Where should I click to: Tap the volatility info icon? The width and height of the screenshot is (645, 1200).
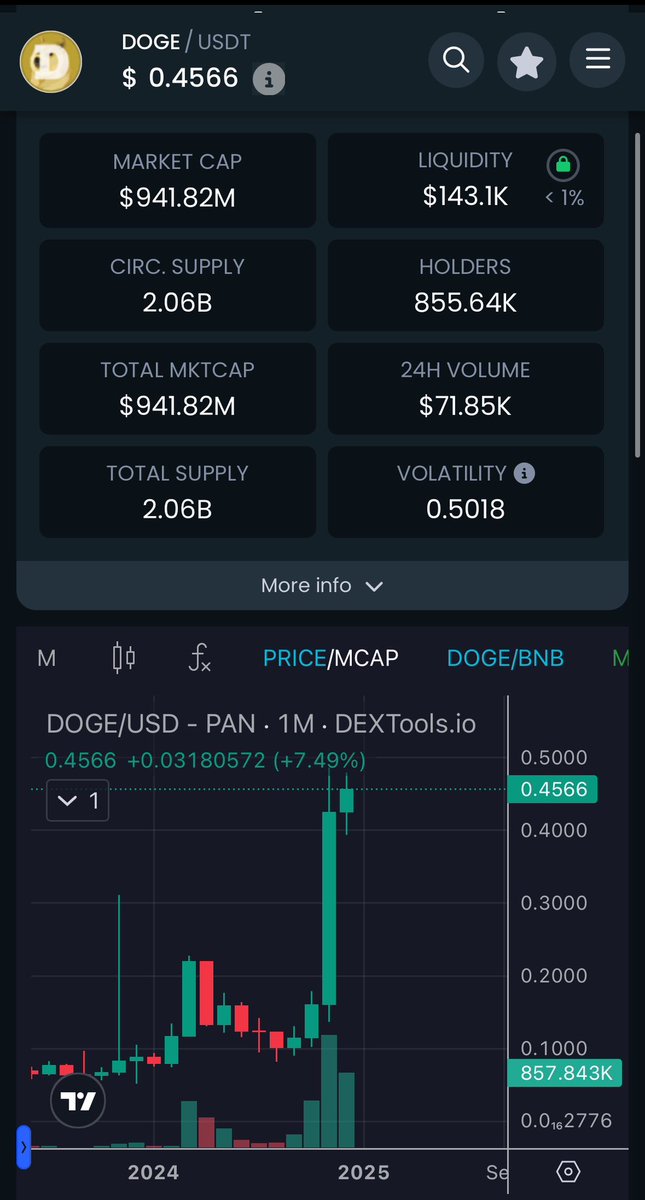[525, 473]
